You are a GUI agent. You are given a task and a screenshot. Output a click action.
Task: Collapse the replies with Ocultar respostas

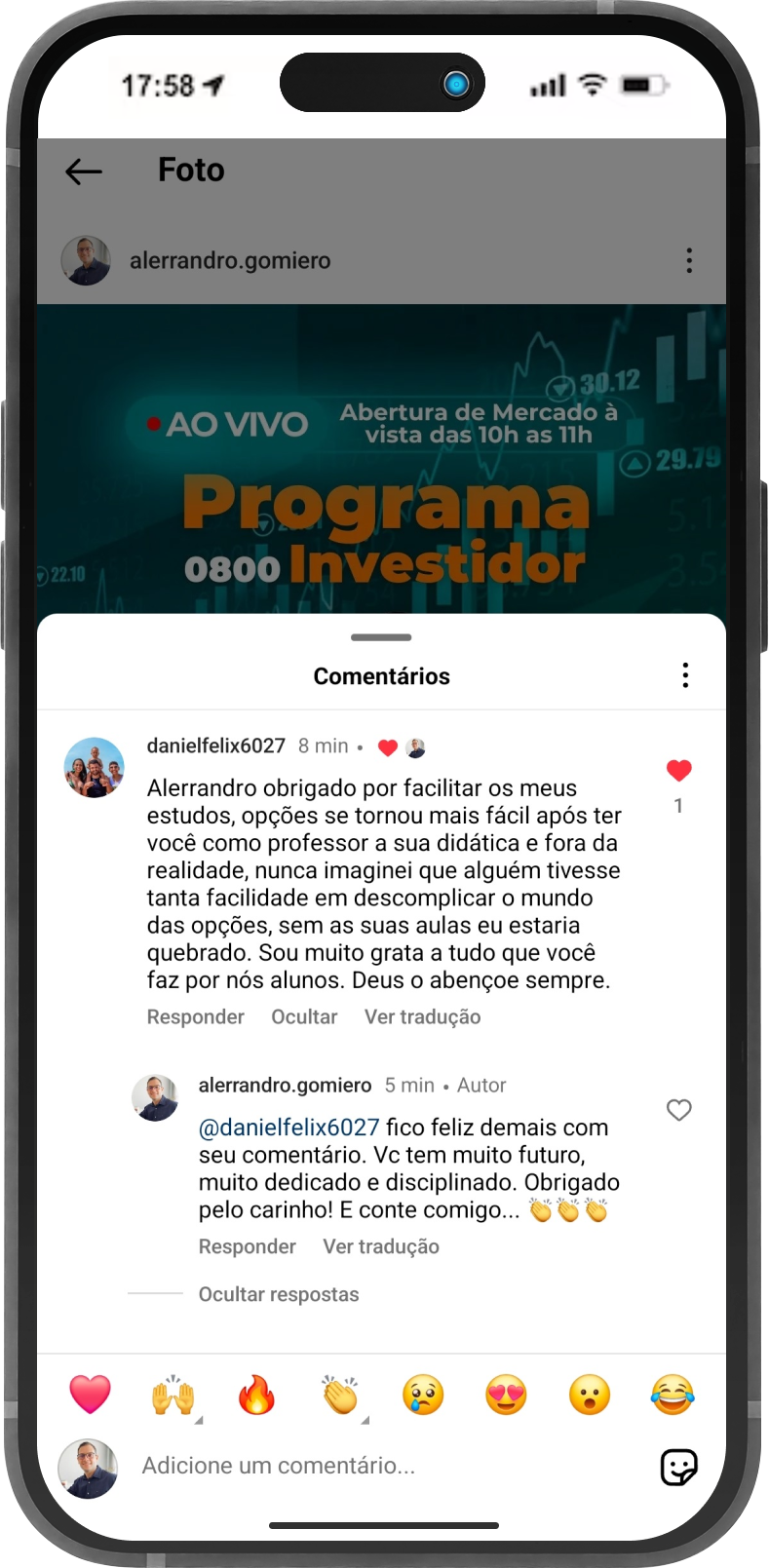(x=279, y=1294)
